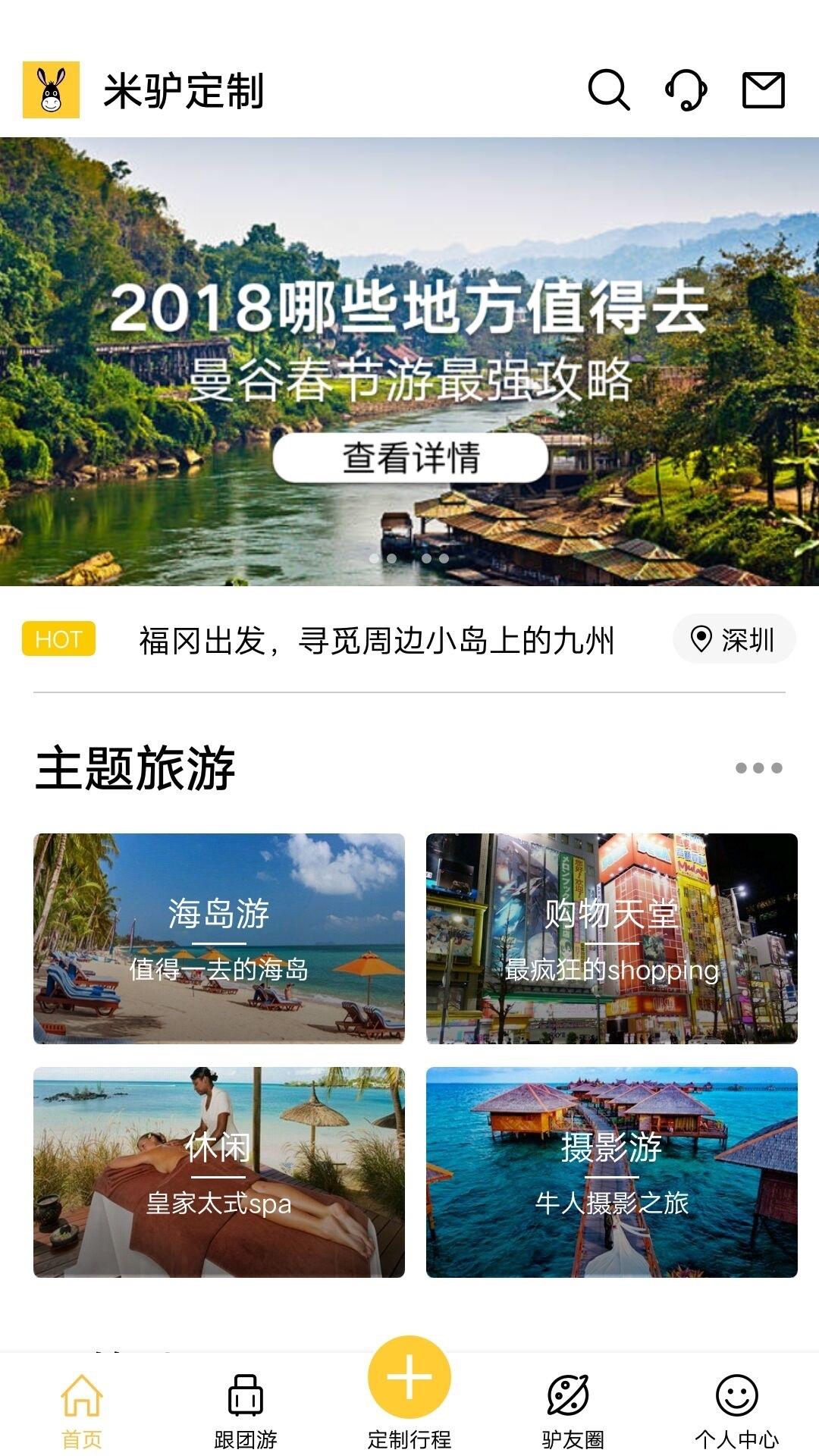Open the HOT headline about 九州

click(x=376, y=641)
